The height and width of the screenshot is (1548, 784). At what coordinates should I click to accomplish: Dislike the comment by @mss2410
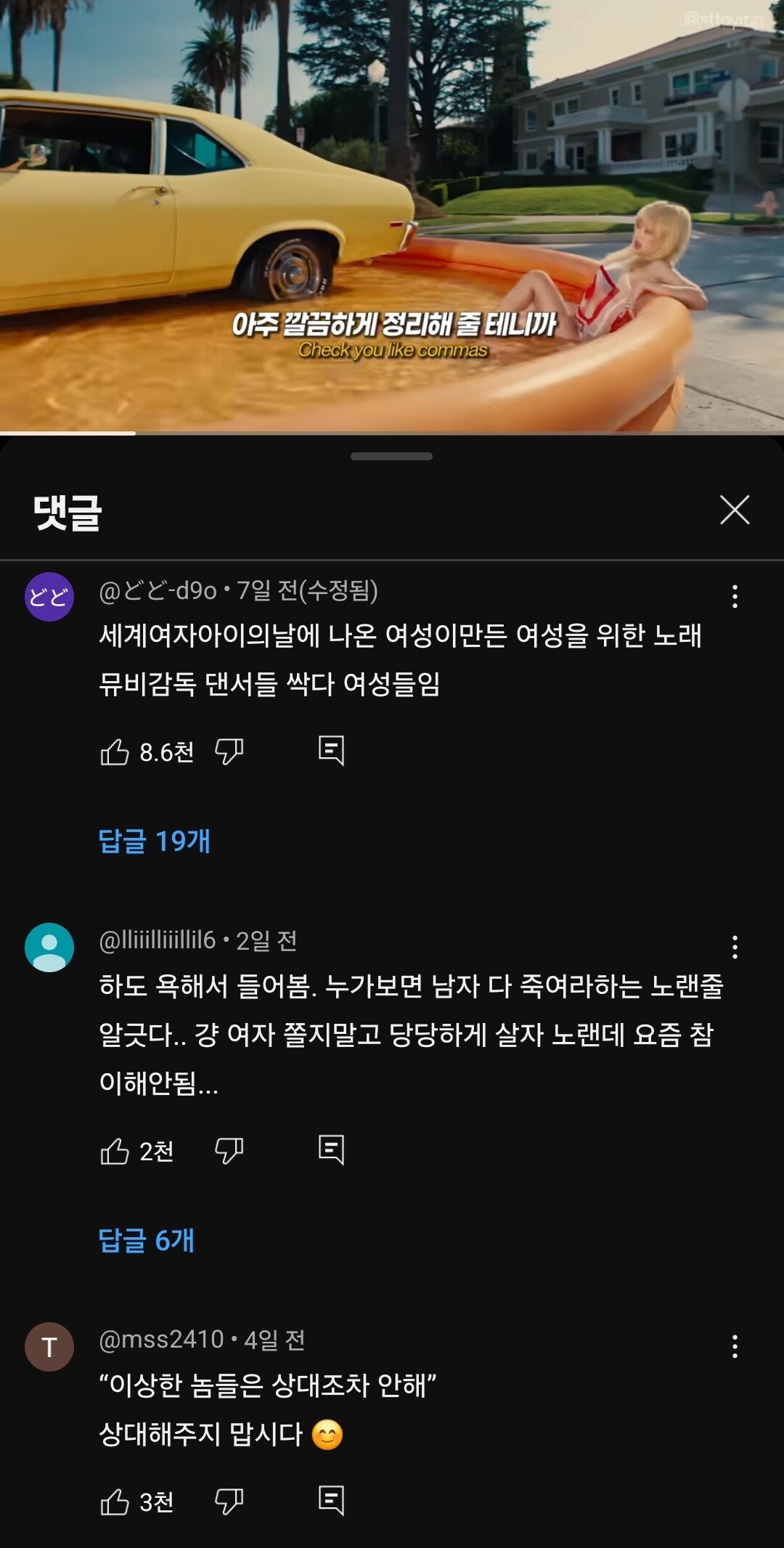[x=229, y=1502]
